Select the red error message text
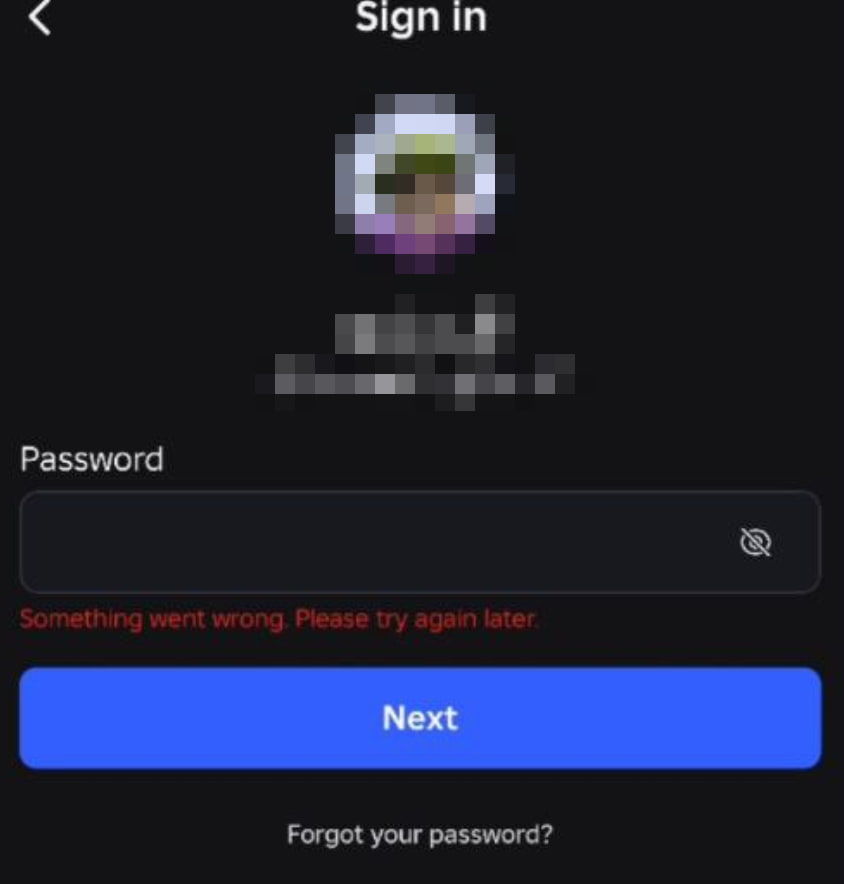 280,620
